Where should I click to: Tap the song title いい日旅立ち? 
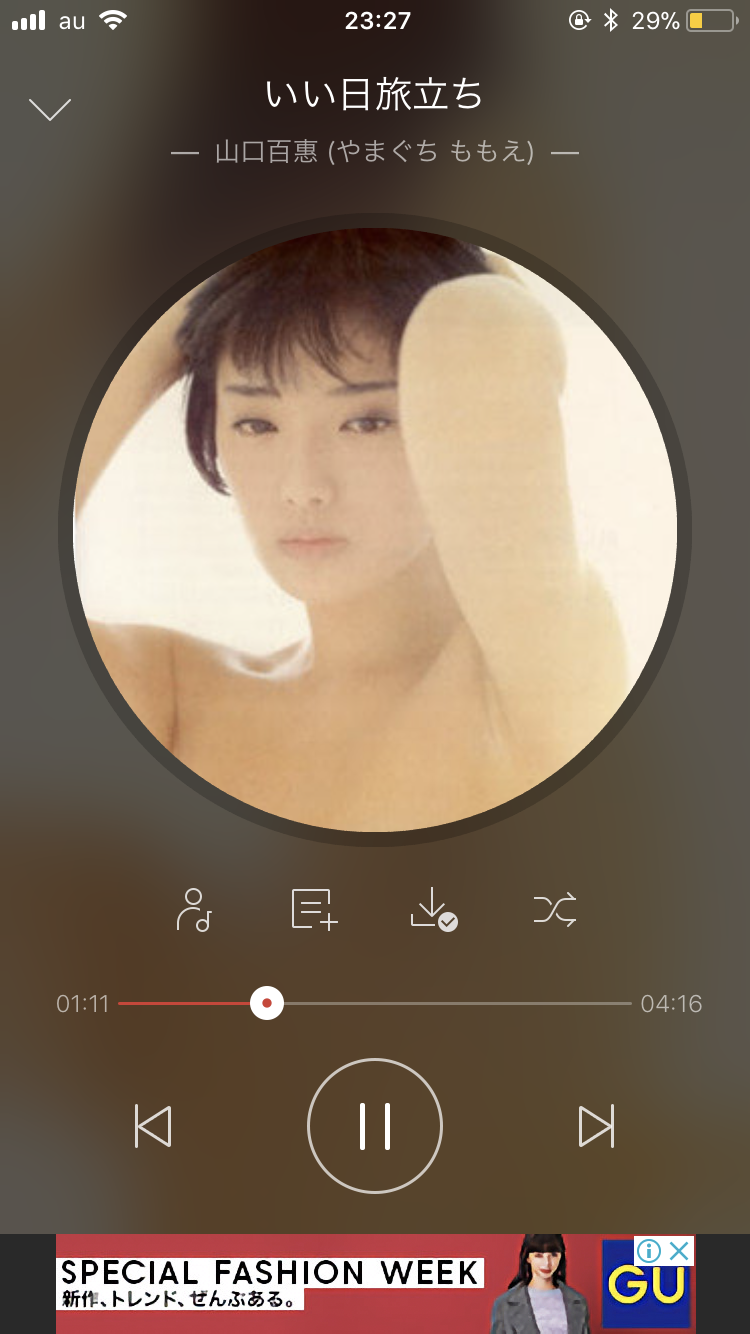pos(375,95)
